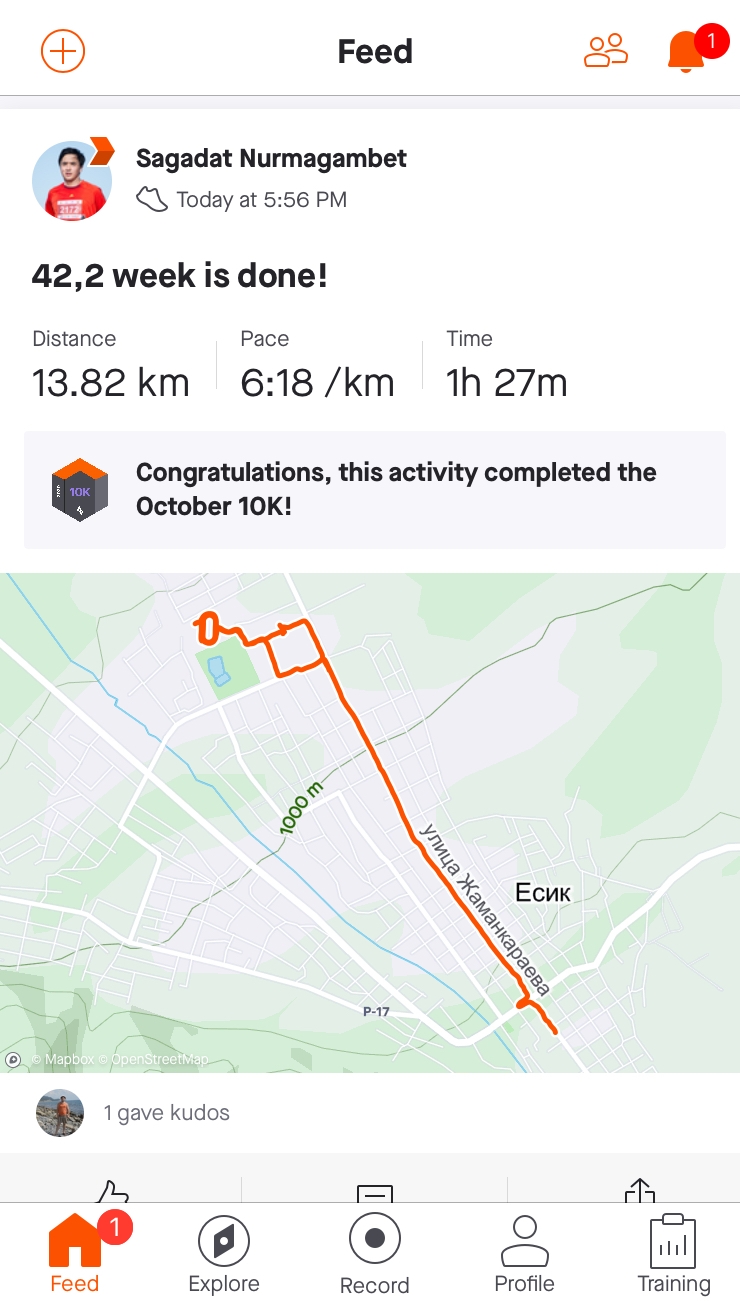Start recording from the Record tab

pyautogui.click(x=374, y=1254)
